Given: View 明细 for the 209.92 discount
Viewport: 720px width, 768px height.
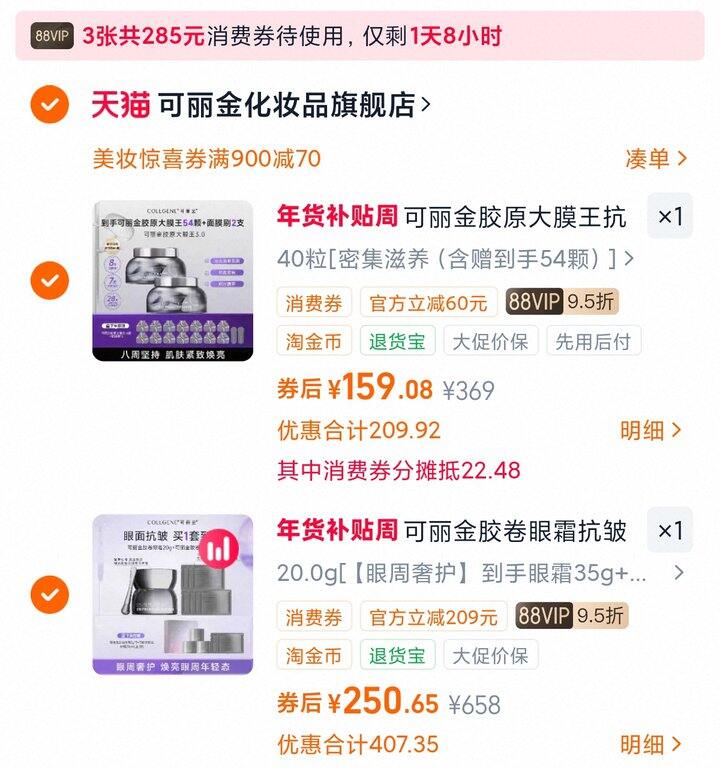Looking at the screenshot, I should [651, 430].
